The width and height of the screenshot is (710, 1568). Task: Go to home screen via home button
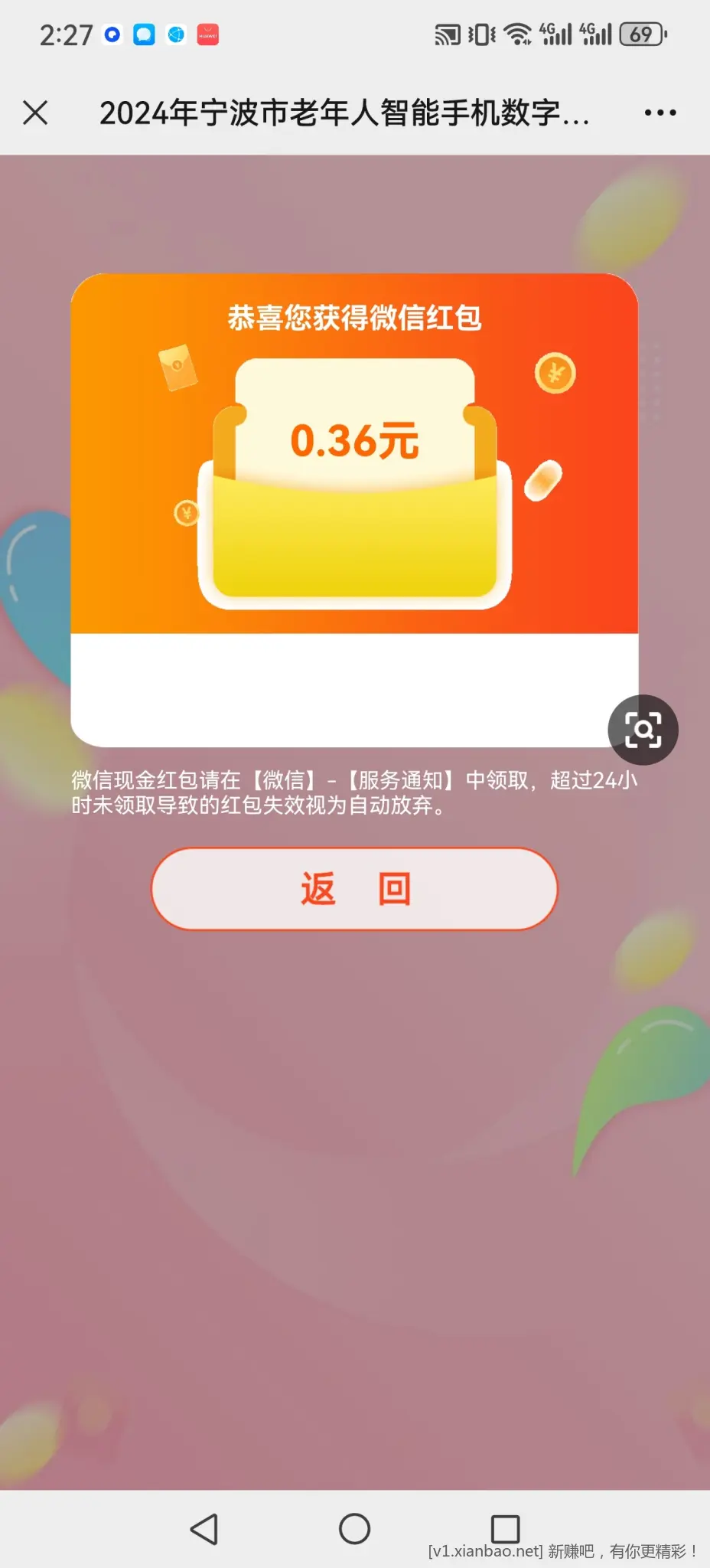click(x=354, y=1529)
